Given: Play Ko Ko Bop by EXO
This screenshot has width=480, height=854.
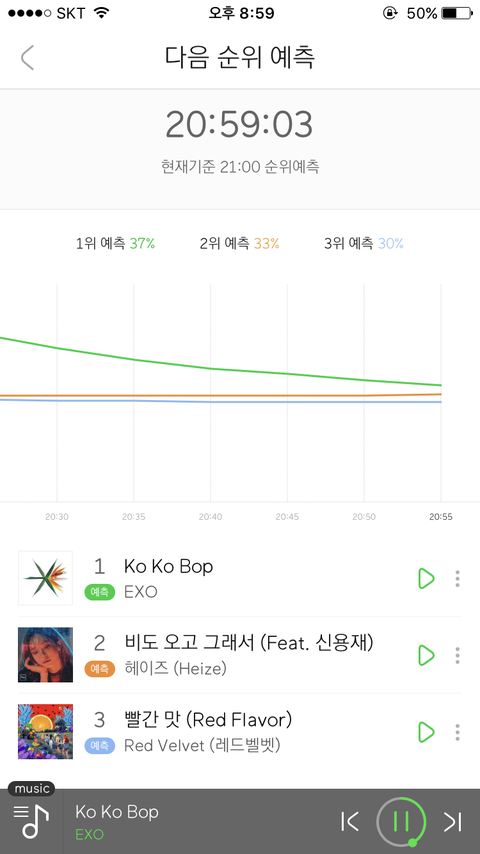Looking at the screenshot, I should click(x=426, y=578).
